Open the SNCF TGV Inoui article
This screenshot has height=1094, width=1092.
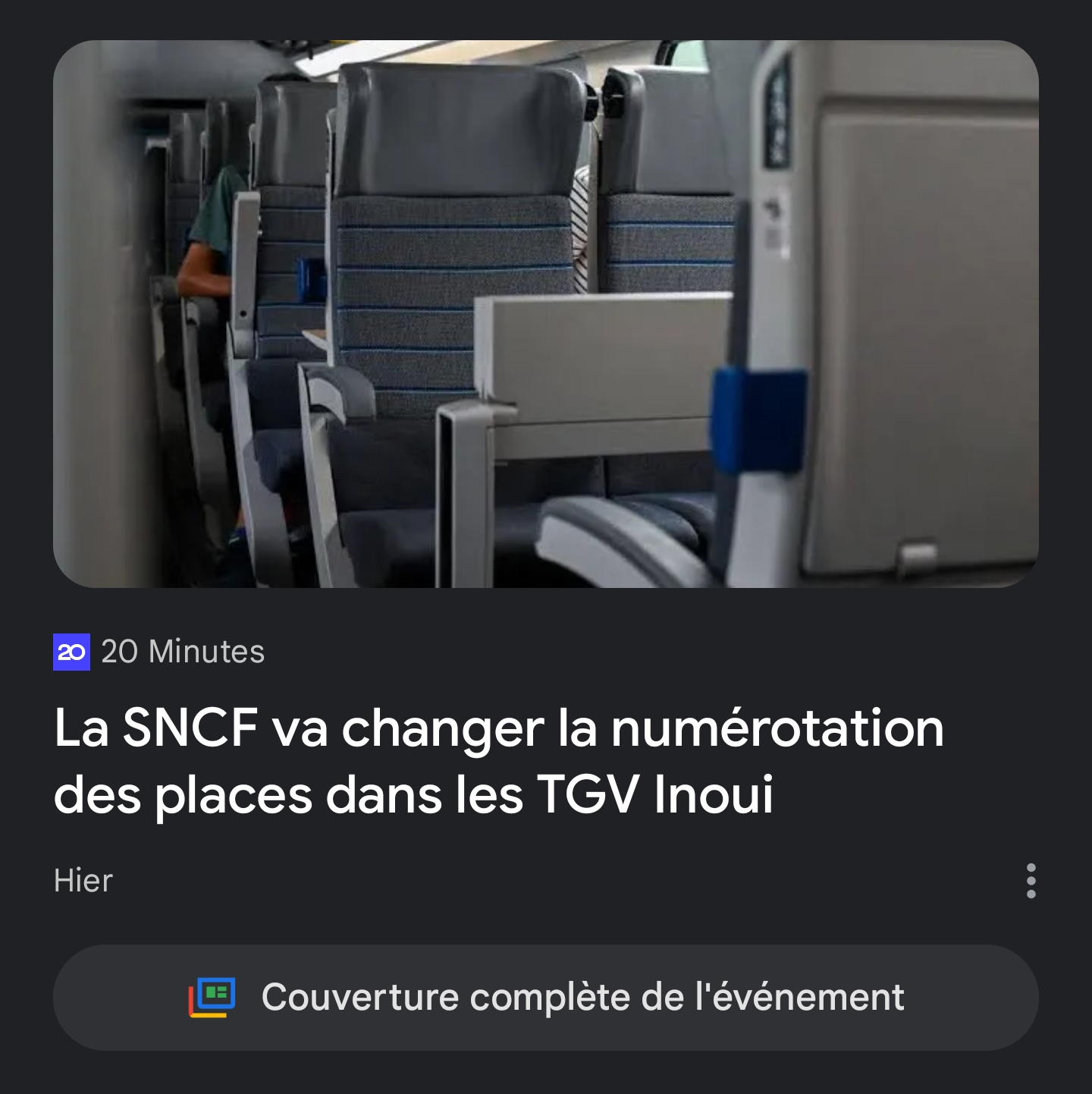click(x=499, y=761)
